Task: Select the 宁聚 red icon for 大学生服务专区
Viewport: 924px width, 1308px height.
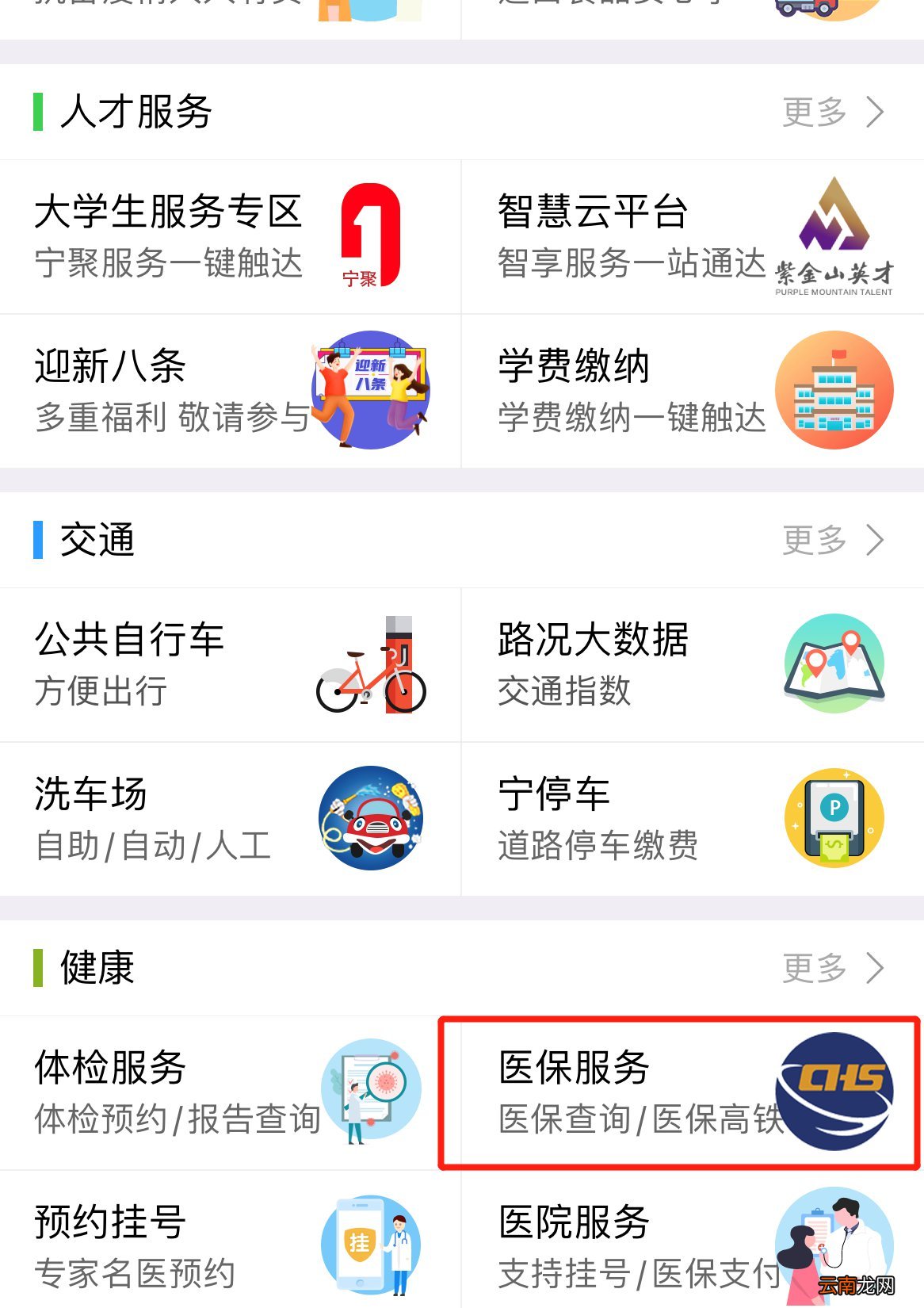Action: [371, 234]
